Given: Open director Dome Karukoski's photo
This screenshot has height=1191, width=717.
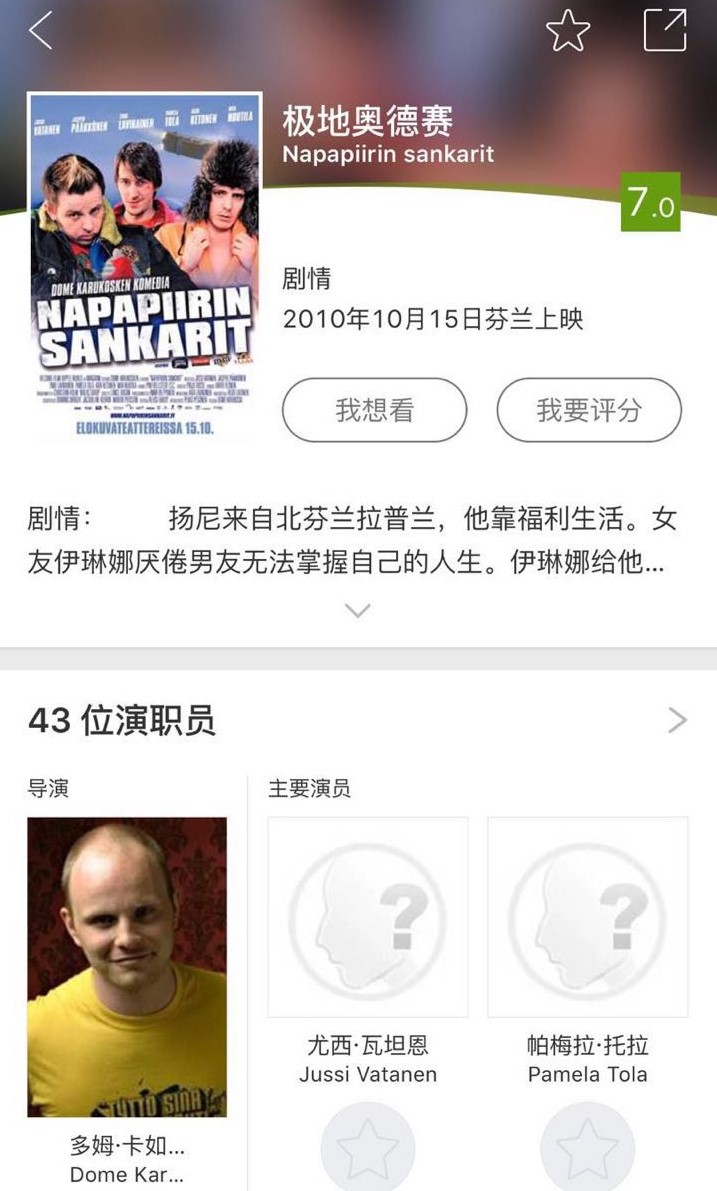Looking at the screenshot, I should (127, 966).
